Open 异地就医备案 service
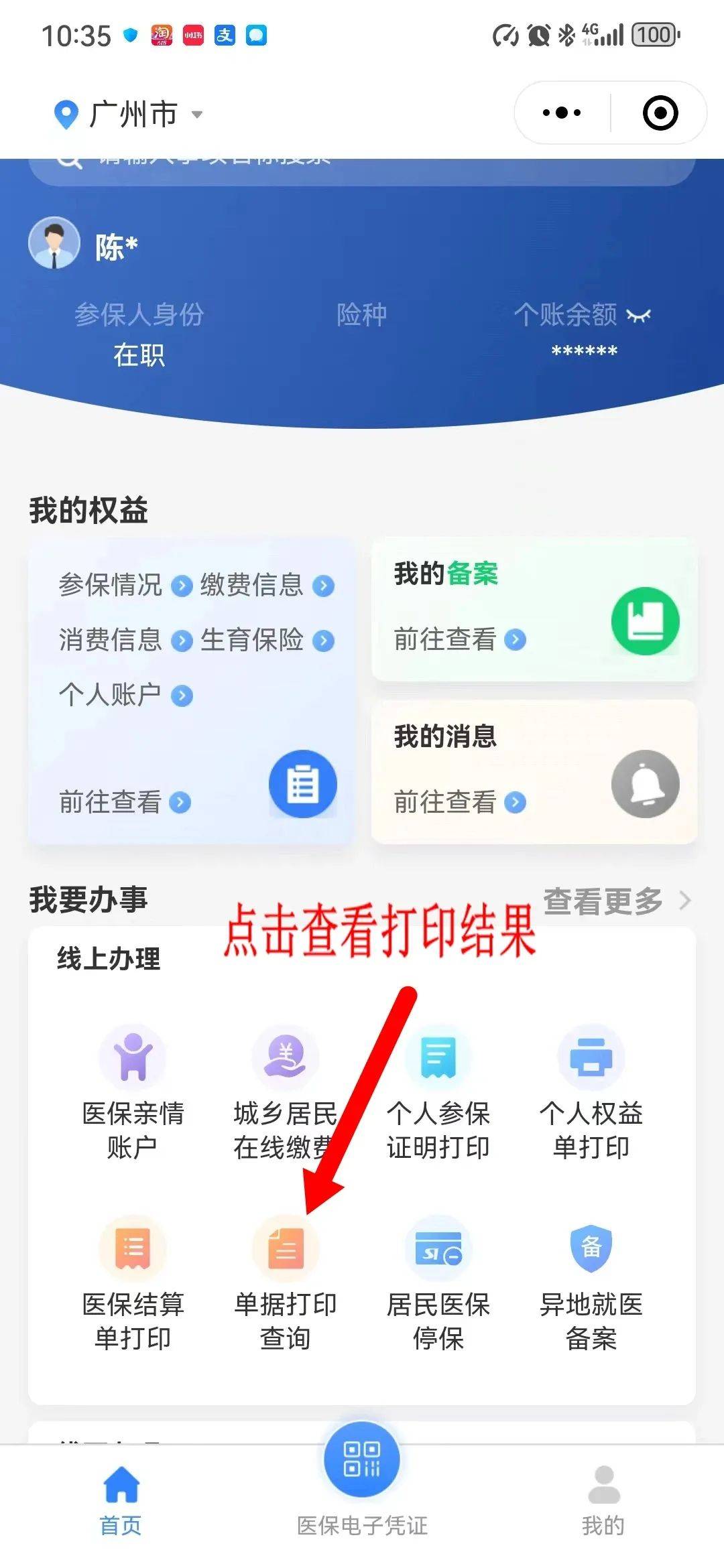This screenshot has width=724, height=1568. [591, 1283]
